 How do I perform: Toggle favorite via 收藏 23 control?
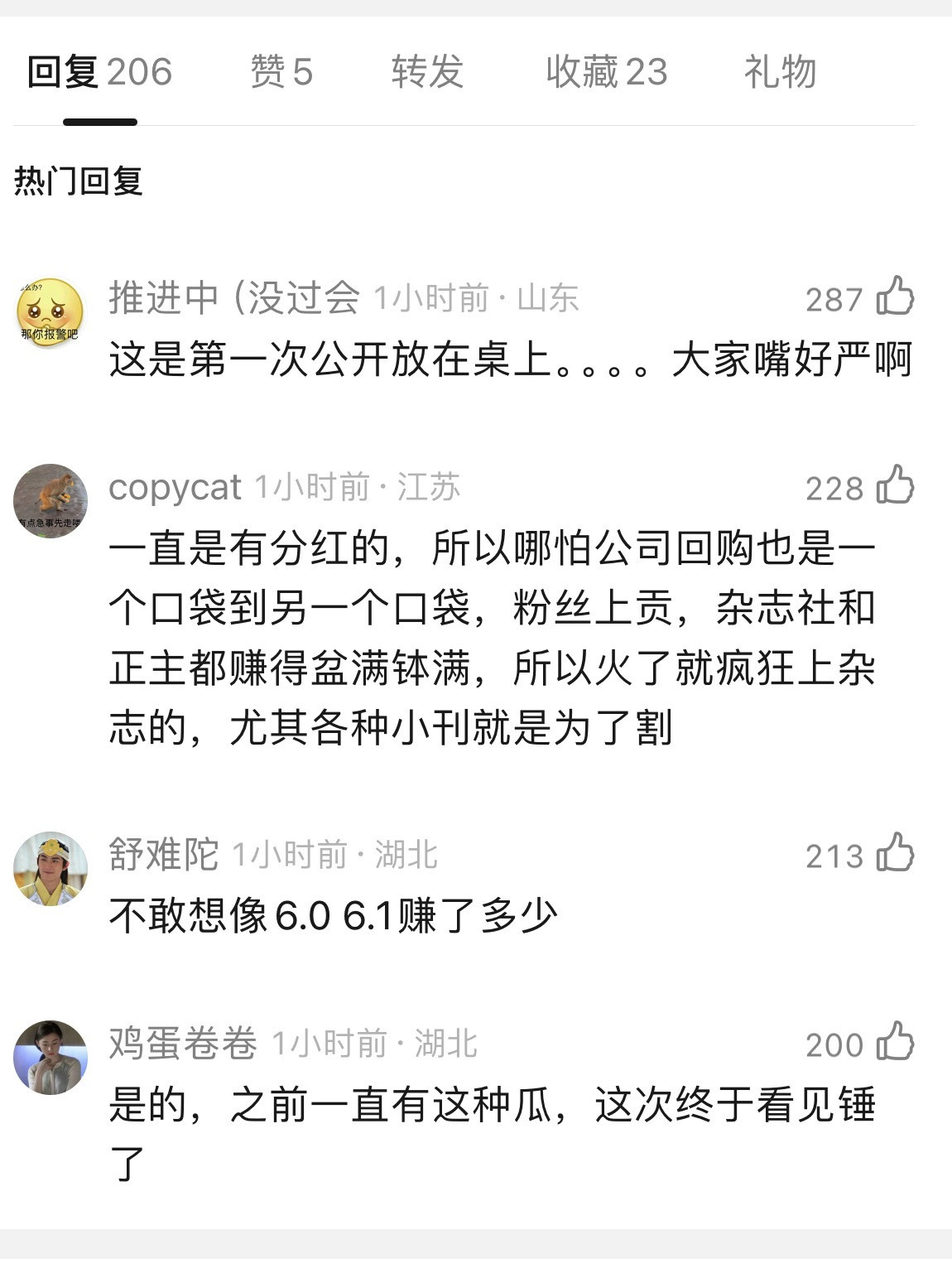click(x=607, y=73)
